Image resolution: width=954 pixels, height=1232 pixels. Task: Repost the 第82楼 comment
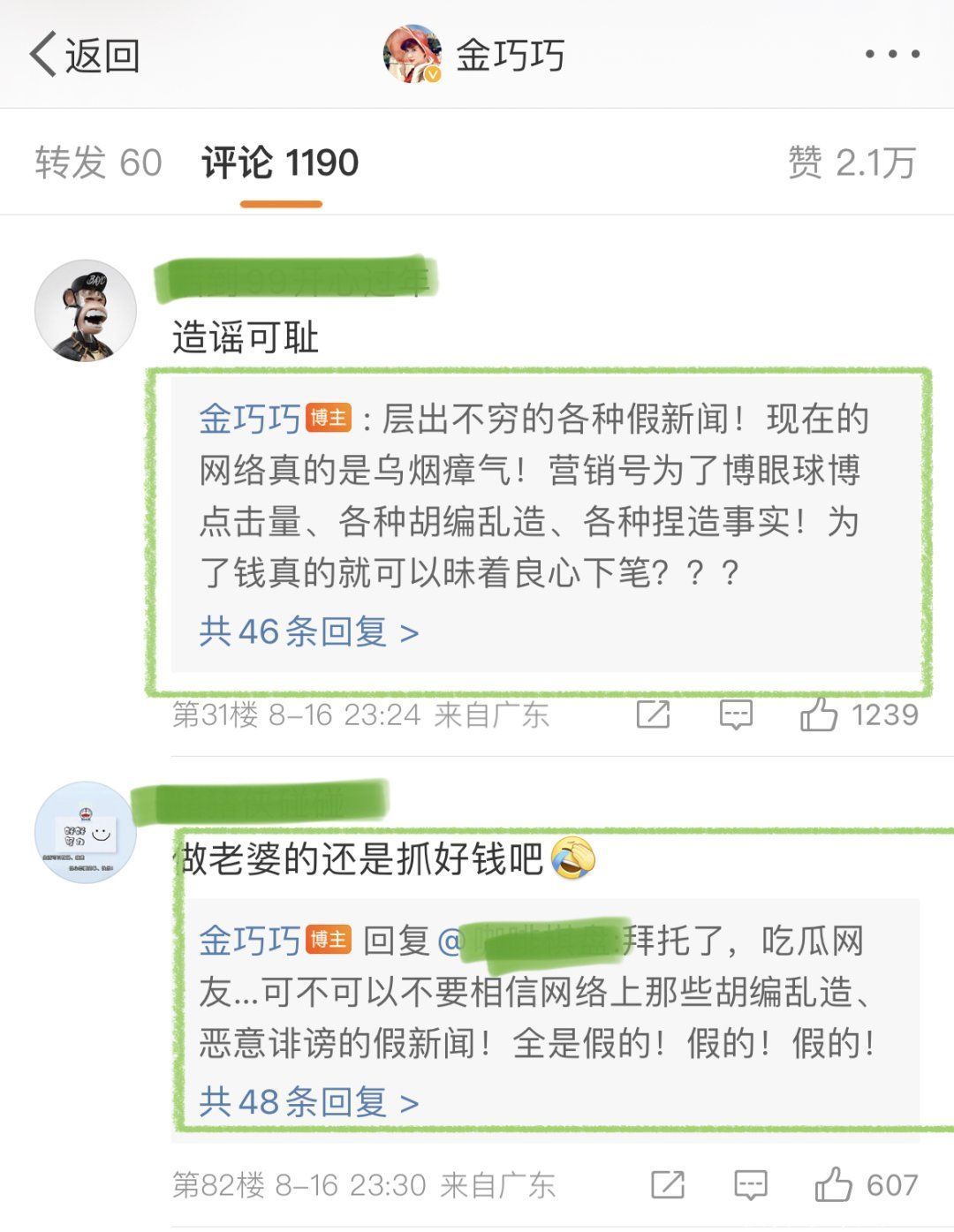click(668, 1184)
